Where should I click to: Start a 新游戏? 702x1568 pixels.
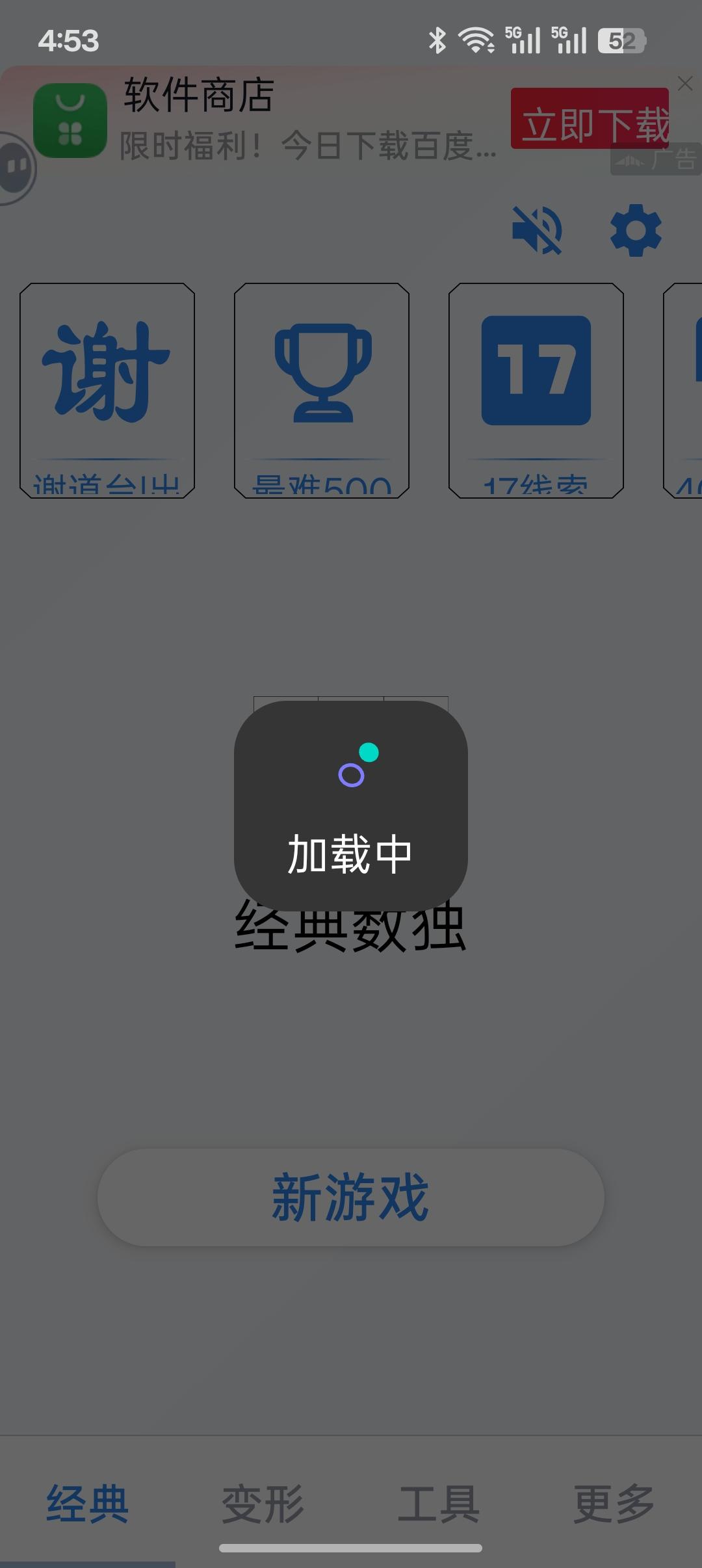[351, 1198]
